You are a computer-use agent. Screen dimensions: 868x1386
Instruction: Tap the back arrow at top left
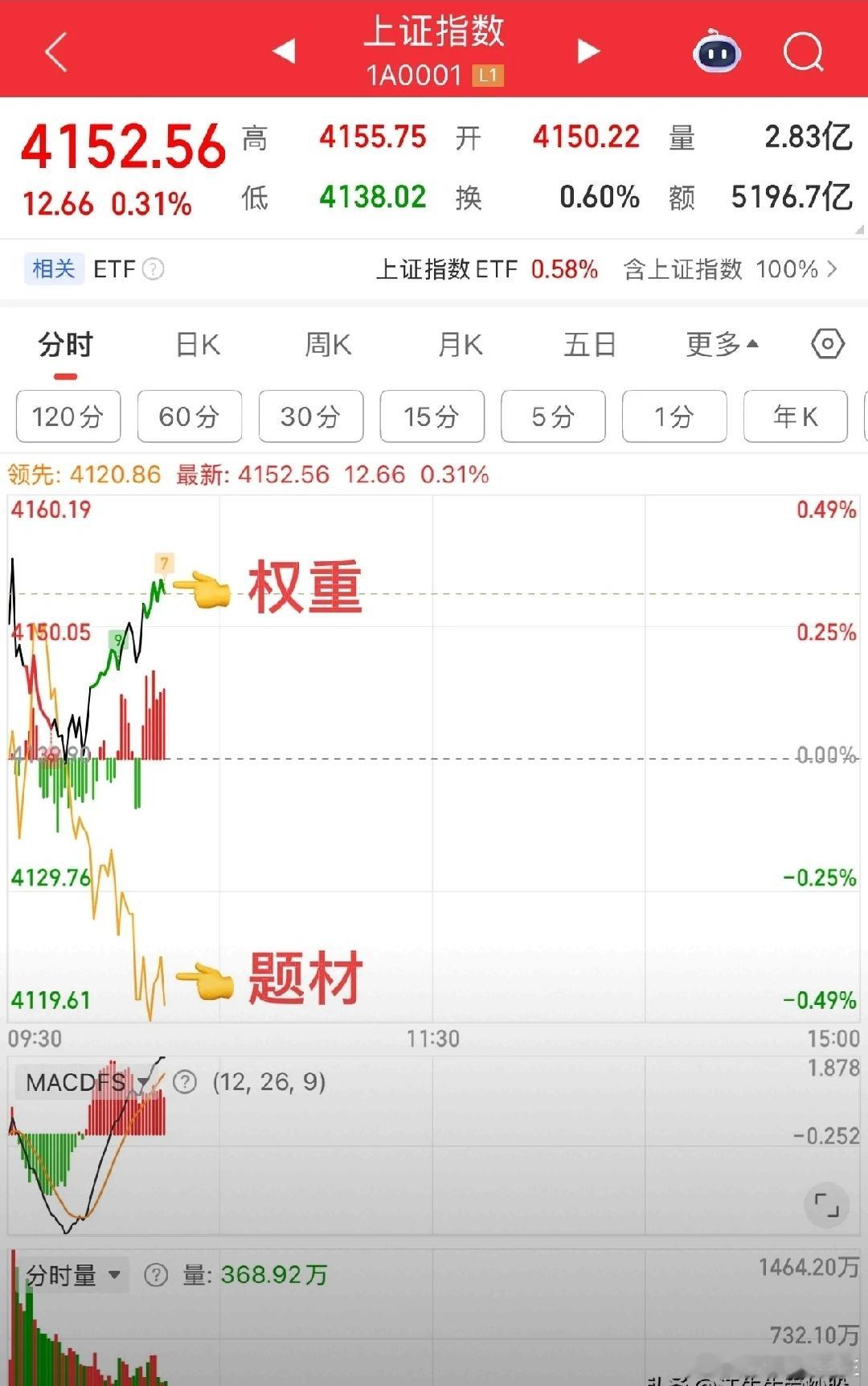pos(54,50)
